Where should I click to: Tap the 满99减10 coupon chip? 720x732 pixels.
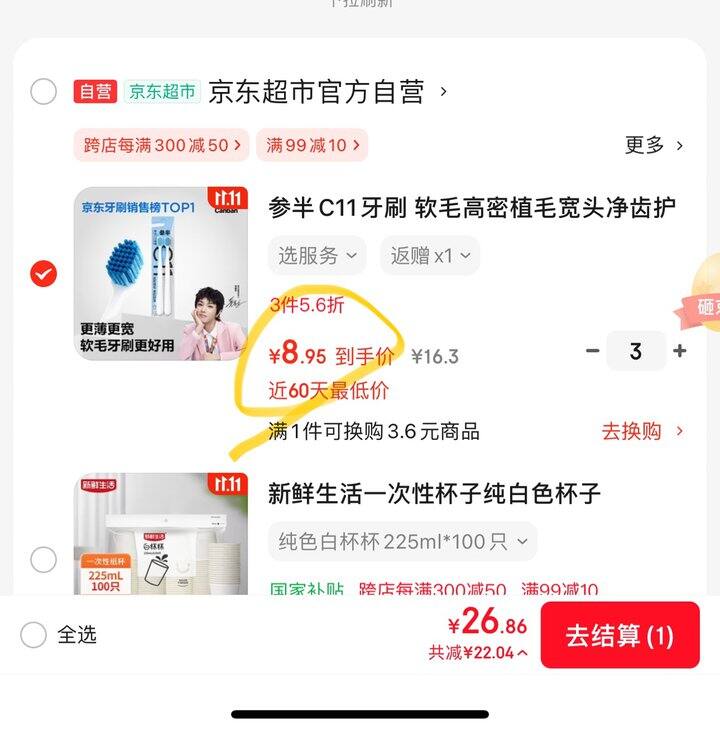point(311,145)
